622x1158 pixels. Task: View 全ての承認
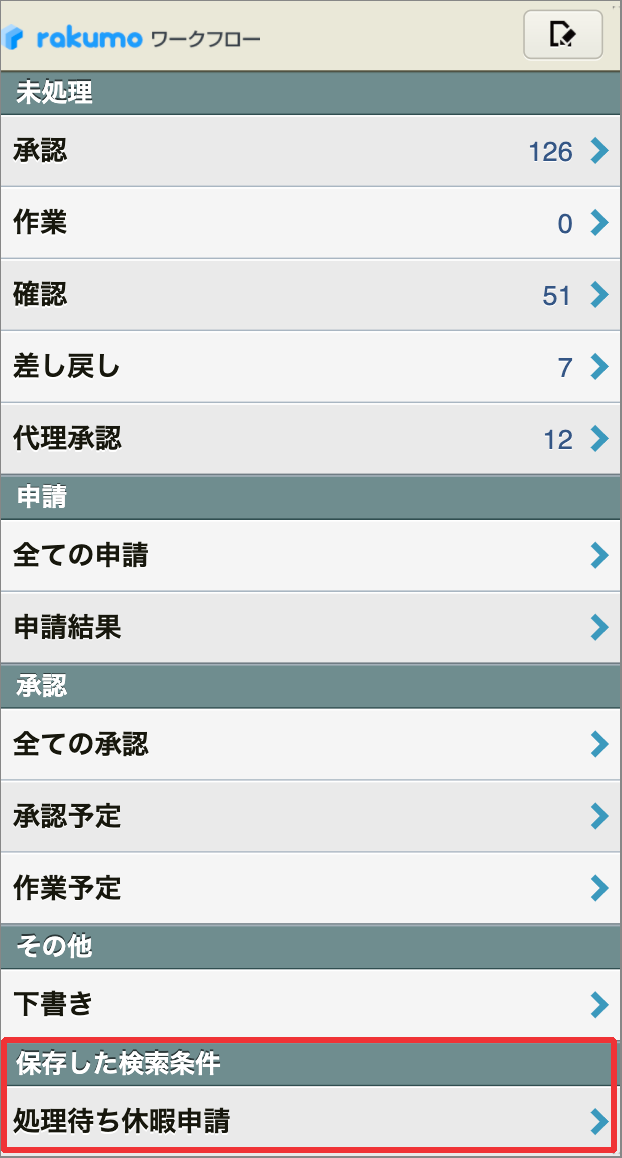(x=310, y=744)
